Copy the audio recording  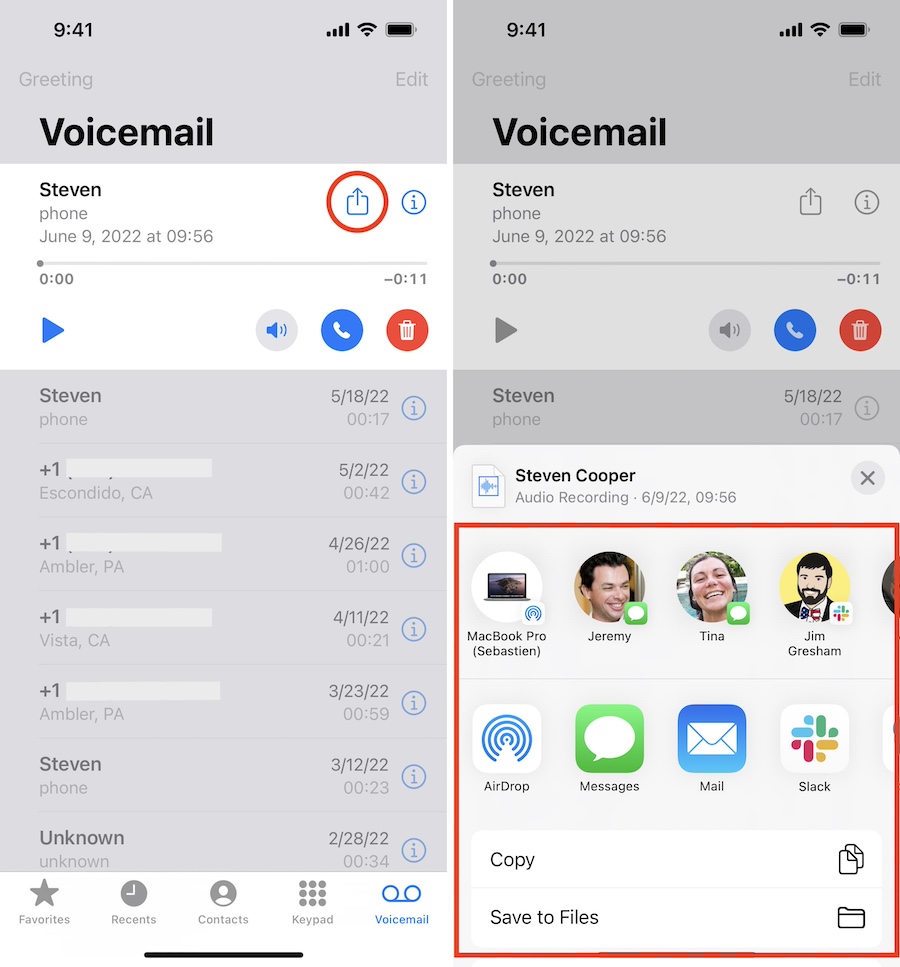coord(676,859)
